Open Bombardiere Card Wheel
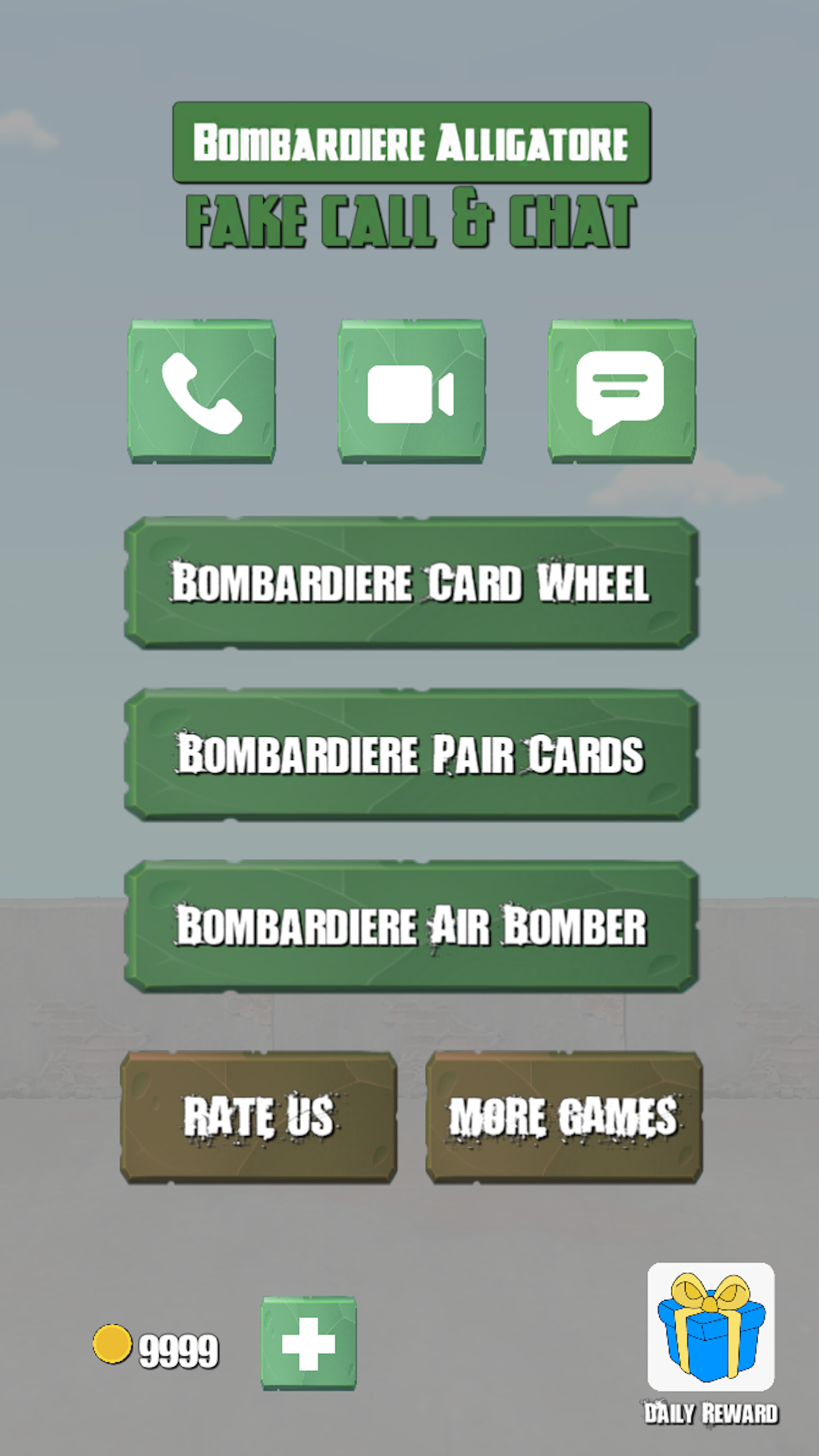 pyautogui.click(x=411, y=582)
